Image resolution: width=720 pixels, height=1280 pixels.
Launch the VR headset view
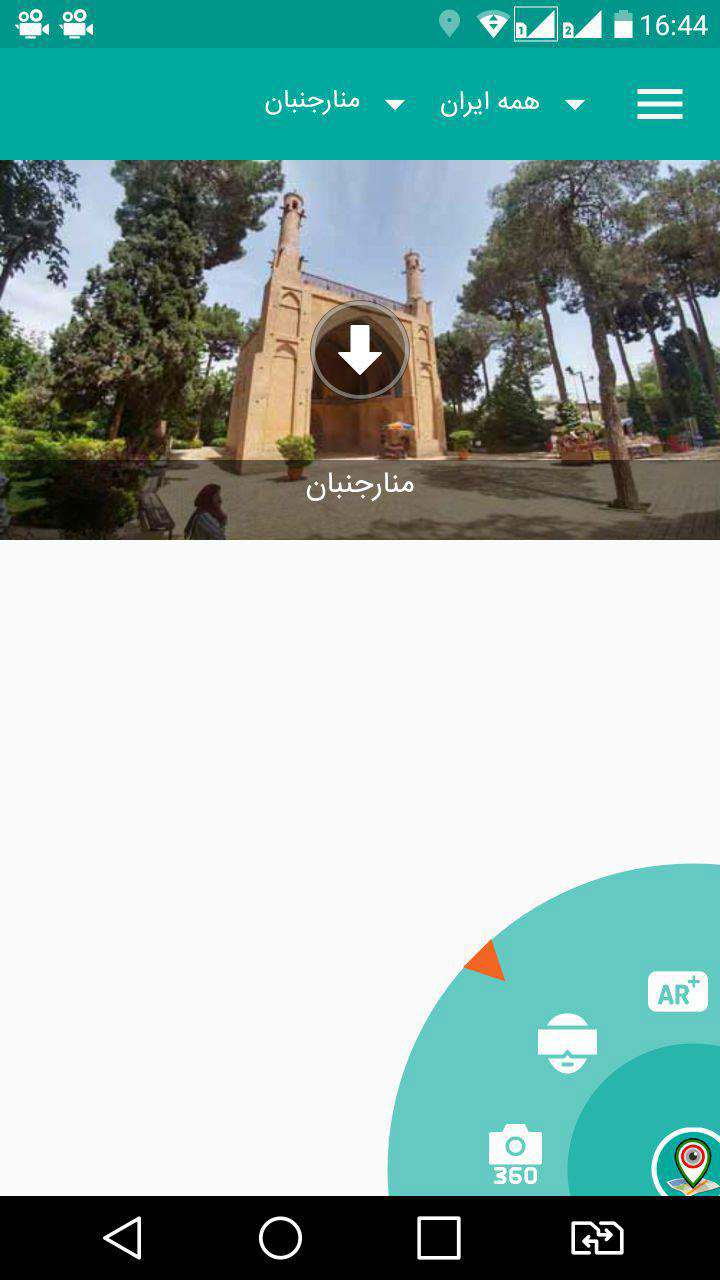coord(567,1044)
